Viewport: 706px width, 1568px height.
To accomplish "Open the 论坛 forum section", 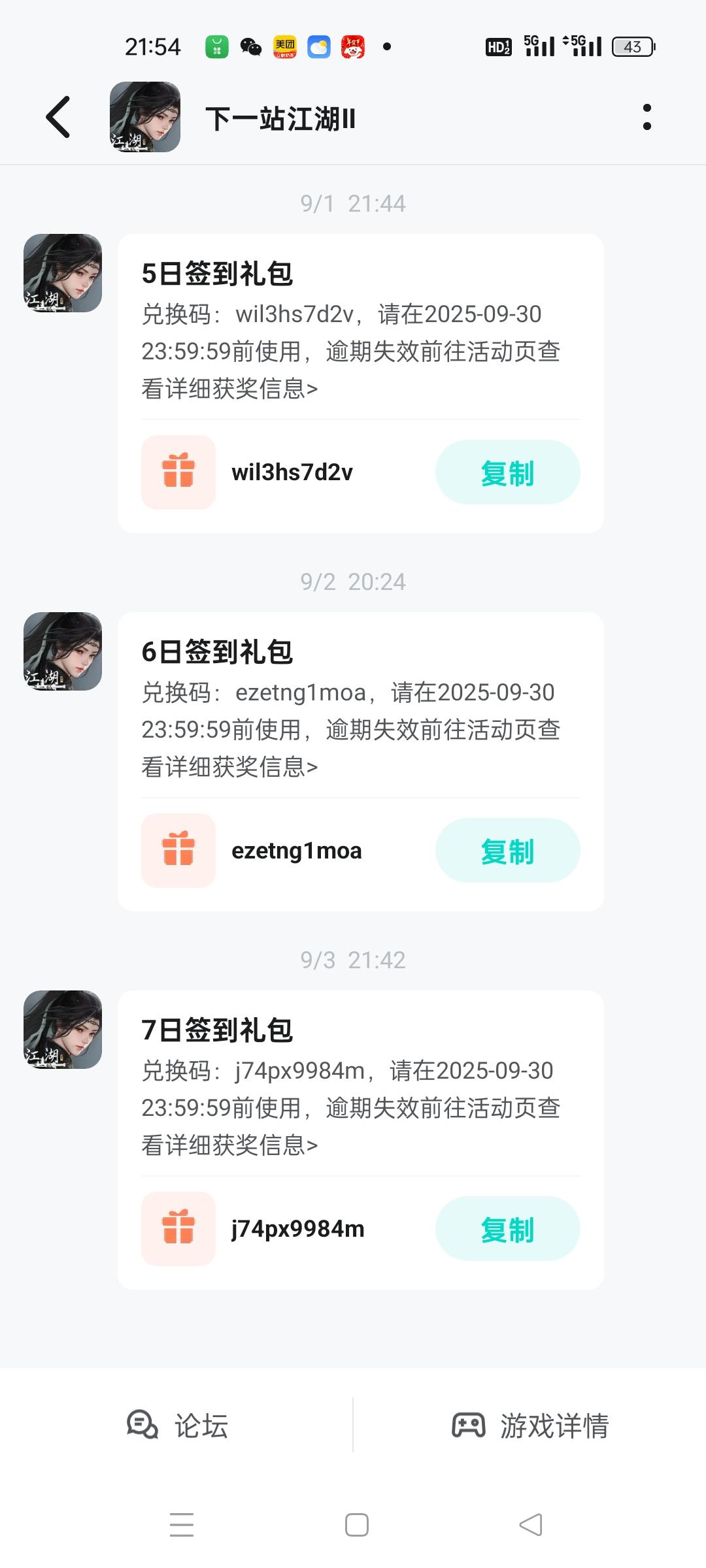I will click(x=176, y=1427).
